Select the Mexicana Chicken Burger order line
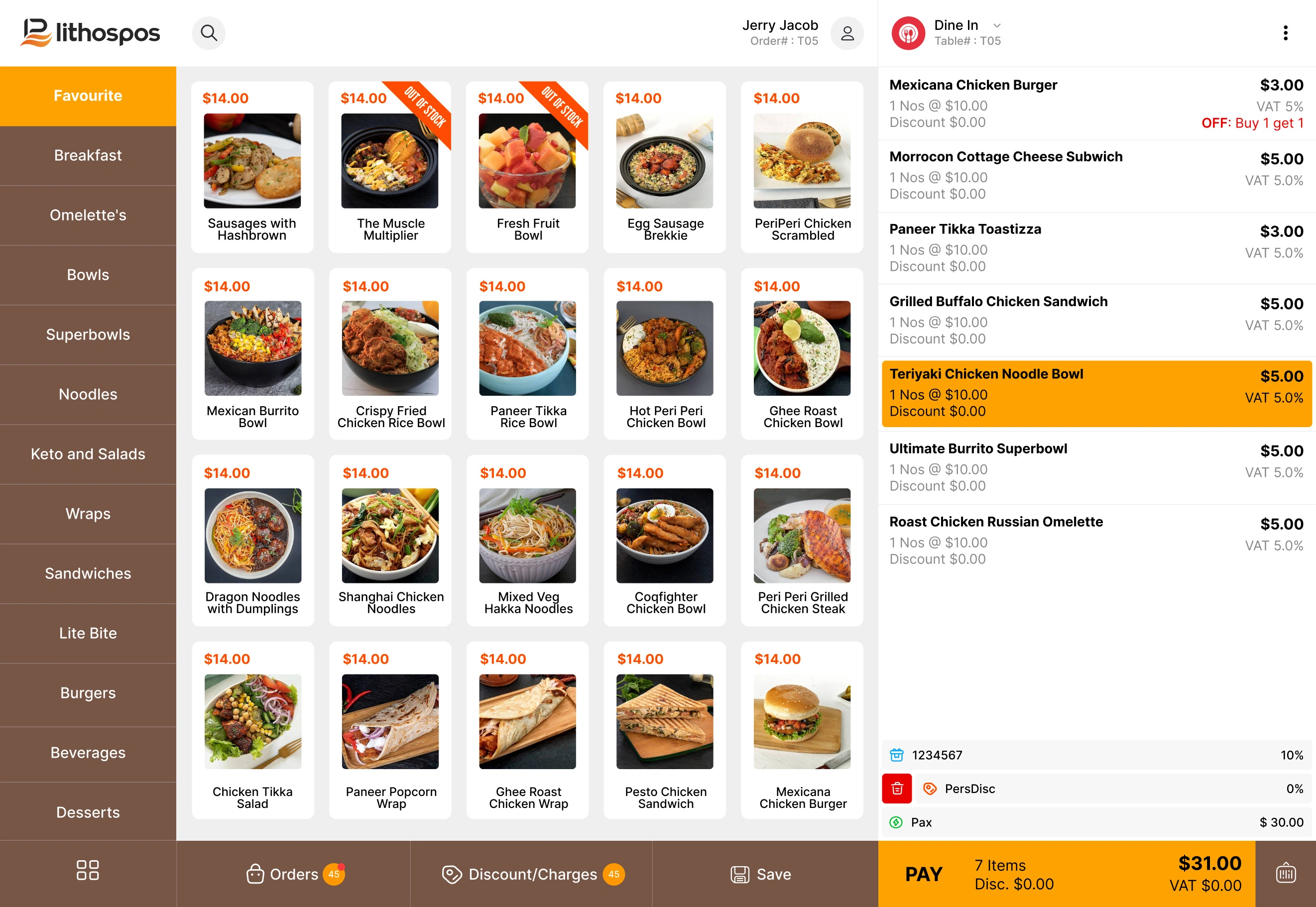The width and height of the screenshot is (1316, 907). (x=1096, y=104)
